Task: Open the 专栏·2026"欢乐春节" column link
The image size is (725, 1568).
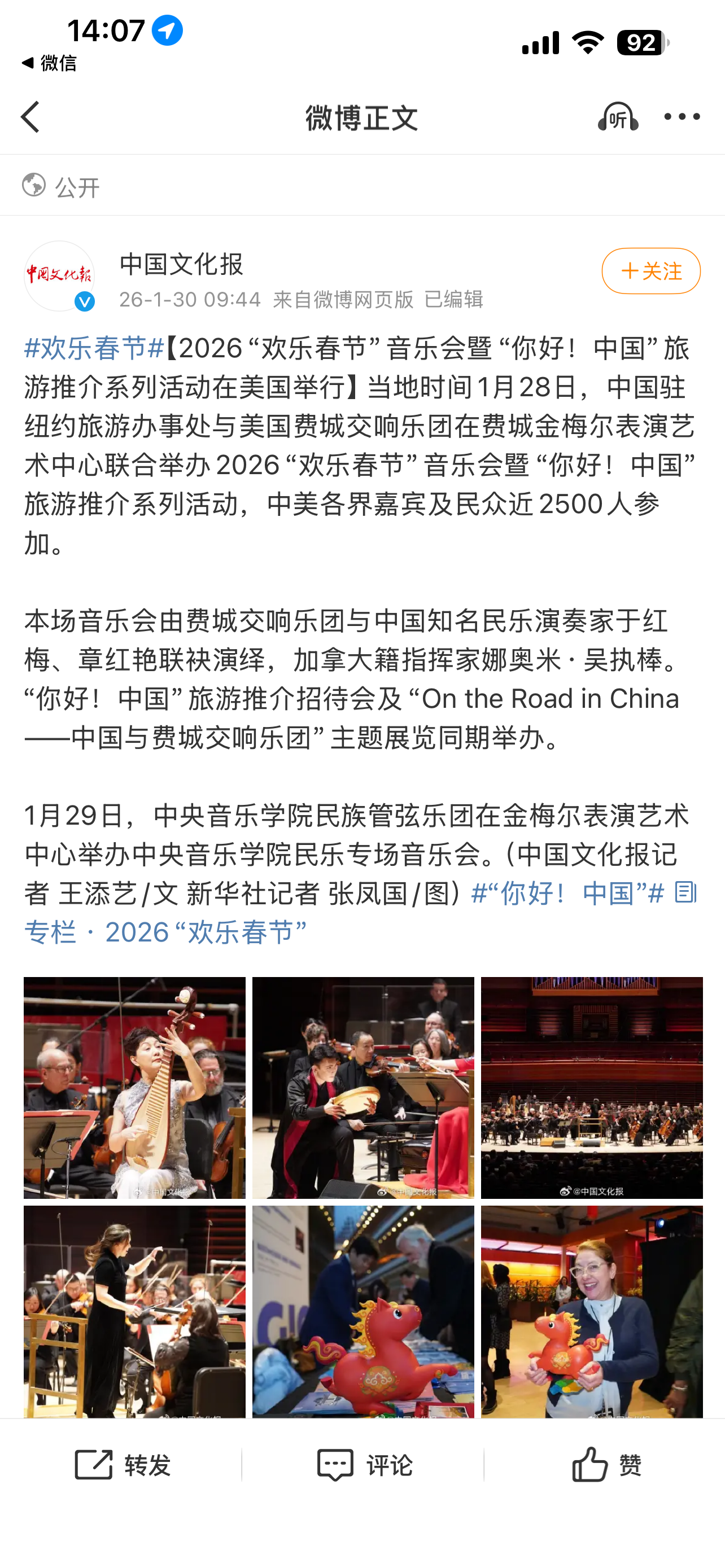Action: [x=165, y=932]
